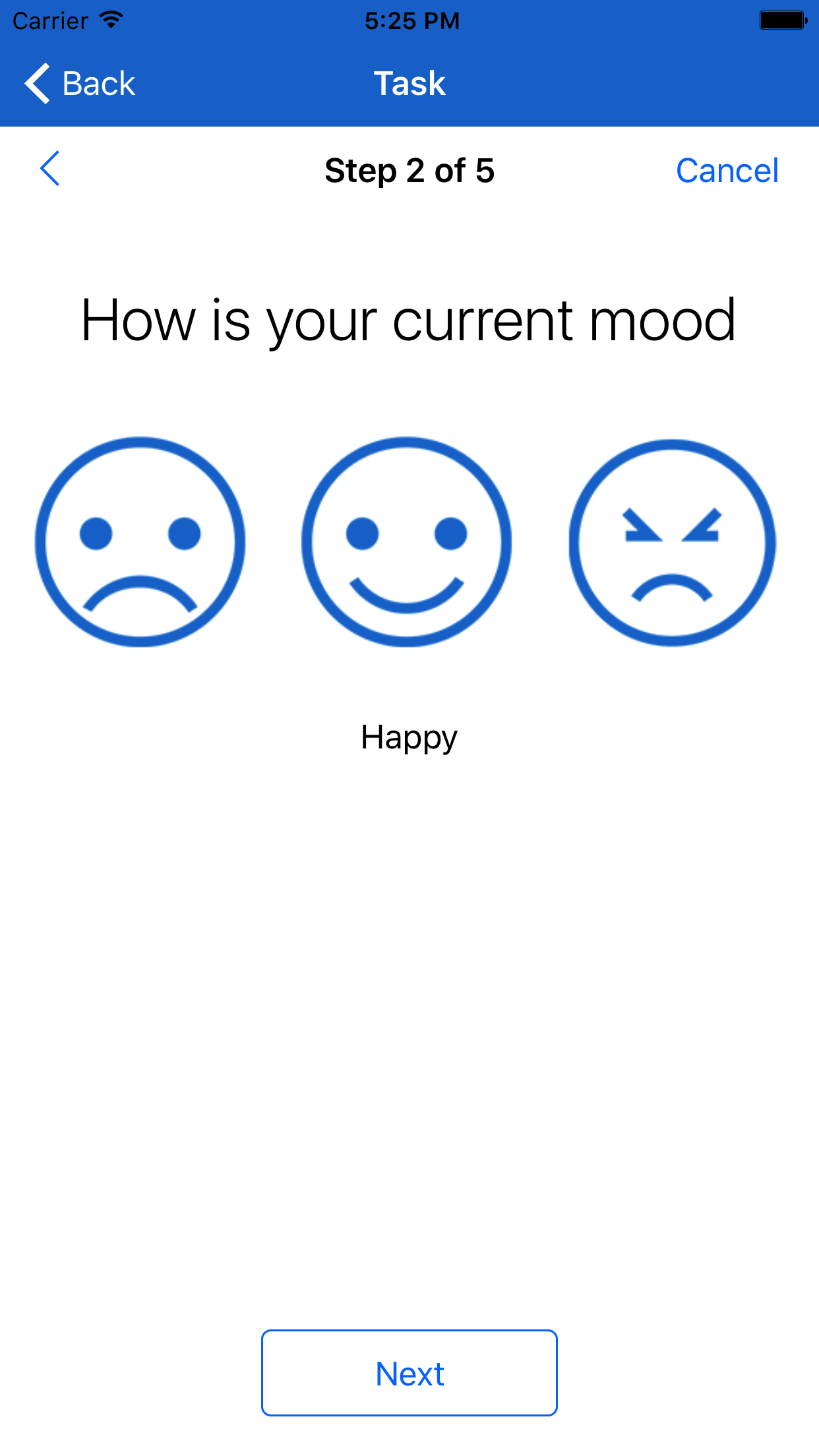Pick the angry face mood
Screen dimensions: 819x1456
click(x=672, y=543)
